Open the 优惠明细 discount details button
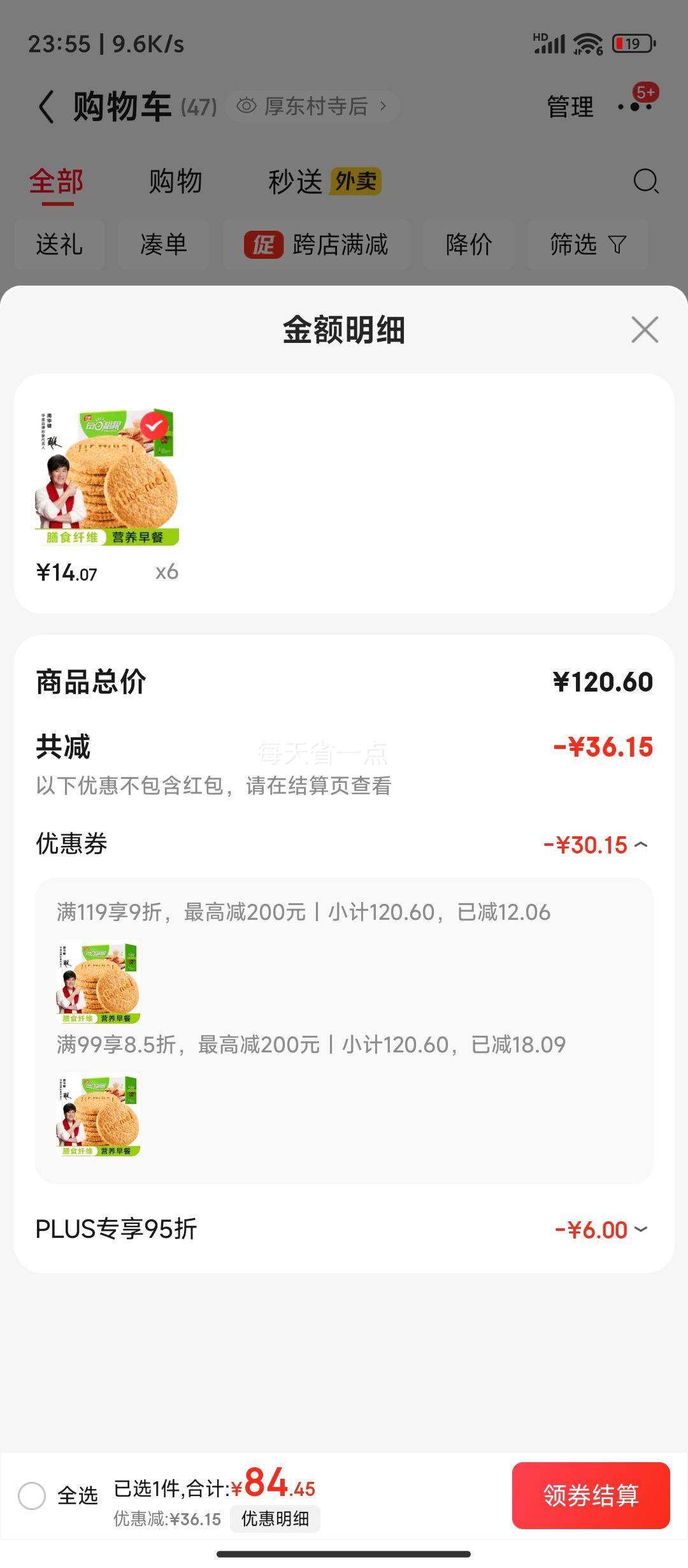688x1568 pixels. (x=275, y=1519)
